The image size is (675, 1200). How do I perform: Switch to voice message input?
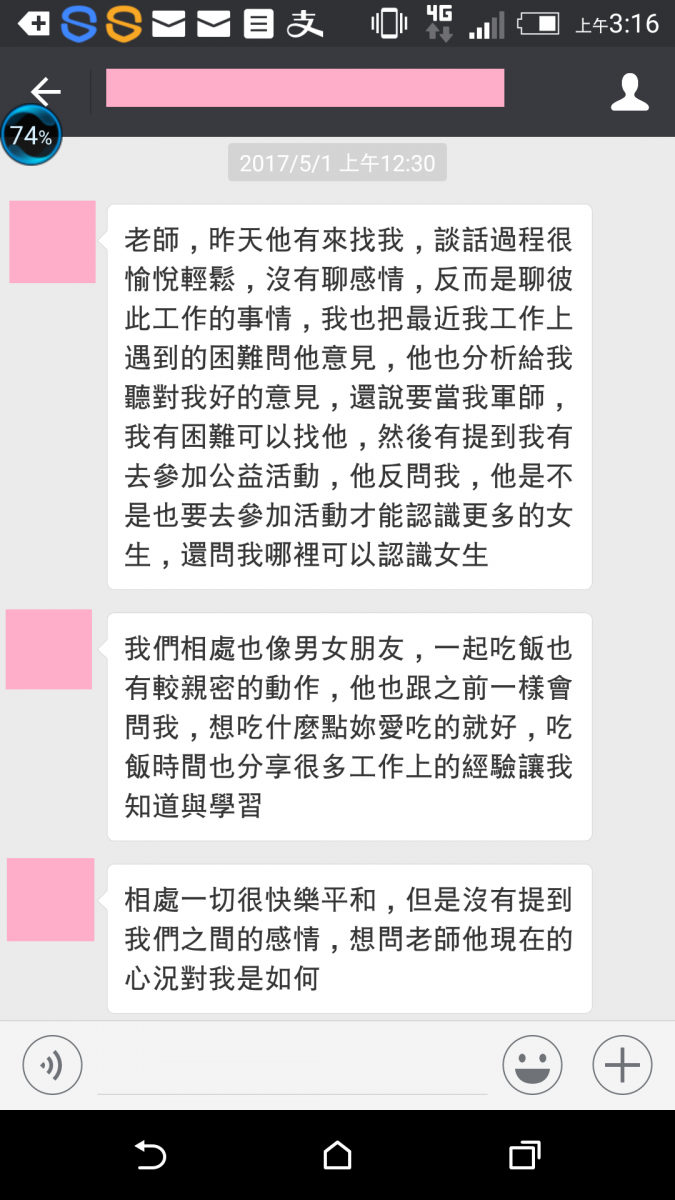[x=52, y=1065]
